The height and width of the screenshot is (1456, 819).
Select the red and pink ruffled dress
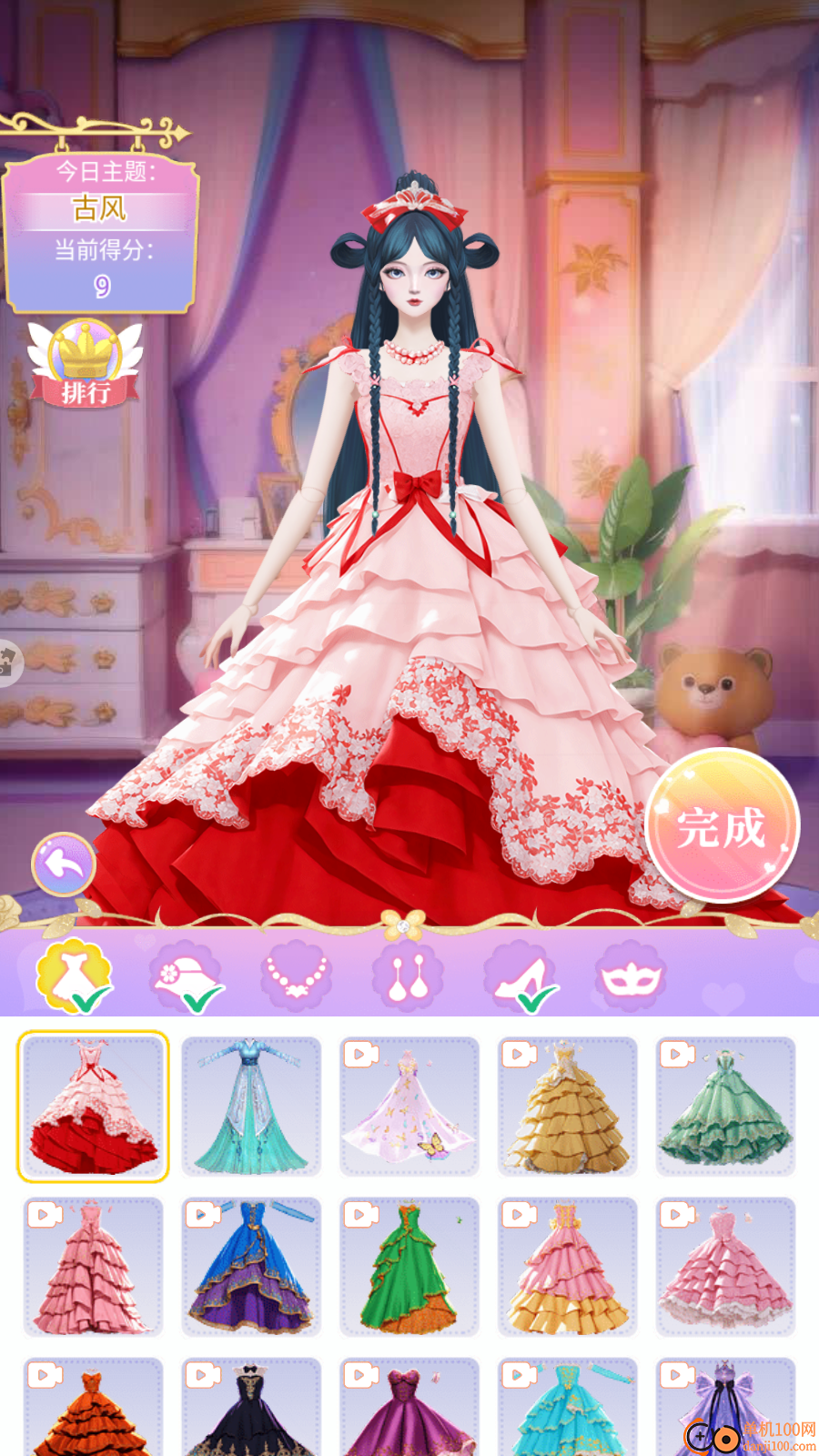(x=93, y=1107)
